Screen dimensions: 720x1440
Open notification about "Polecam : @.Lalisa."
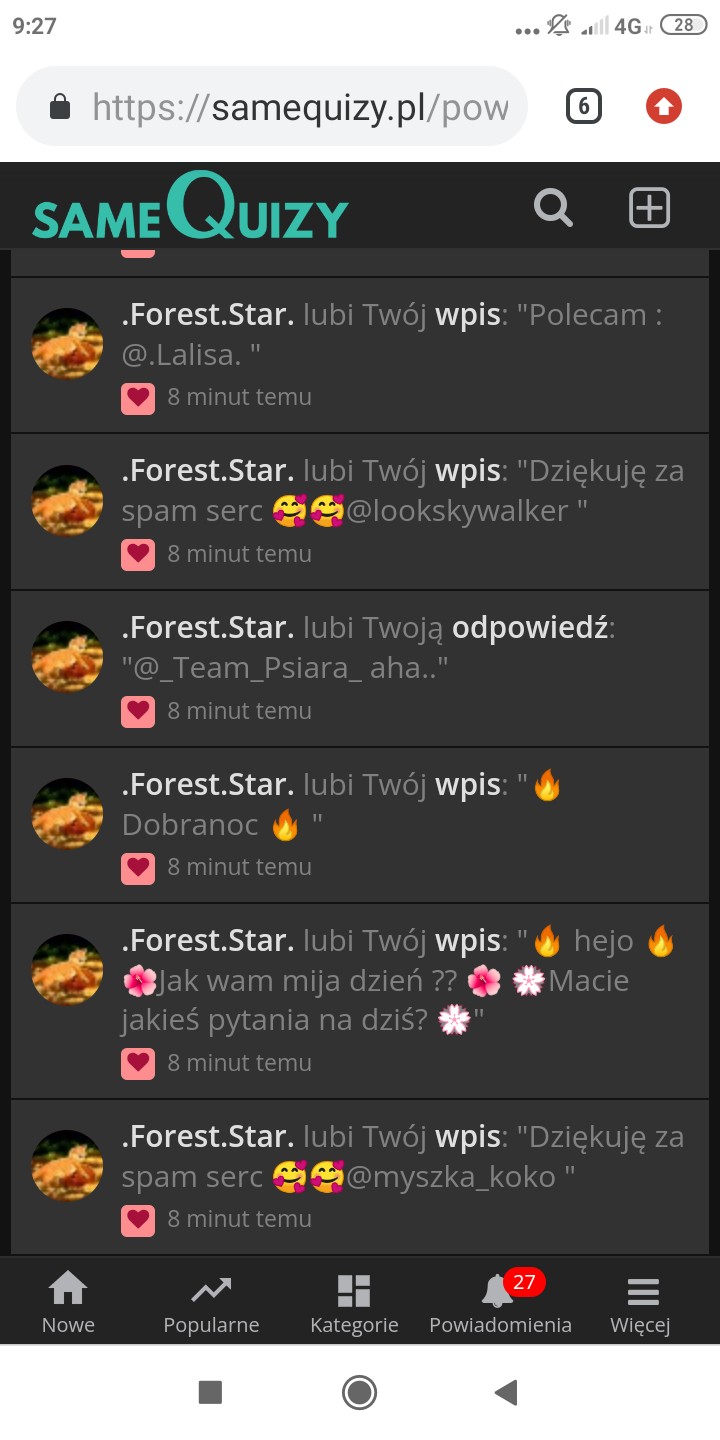(x=360, y=355)
